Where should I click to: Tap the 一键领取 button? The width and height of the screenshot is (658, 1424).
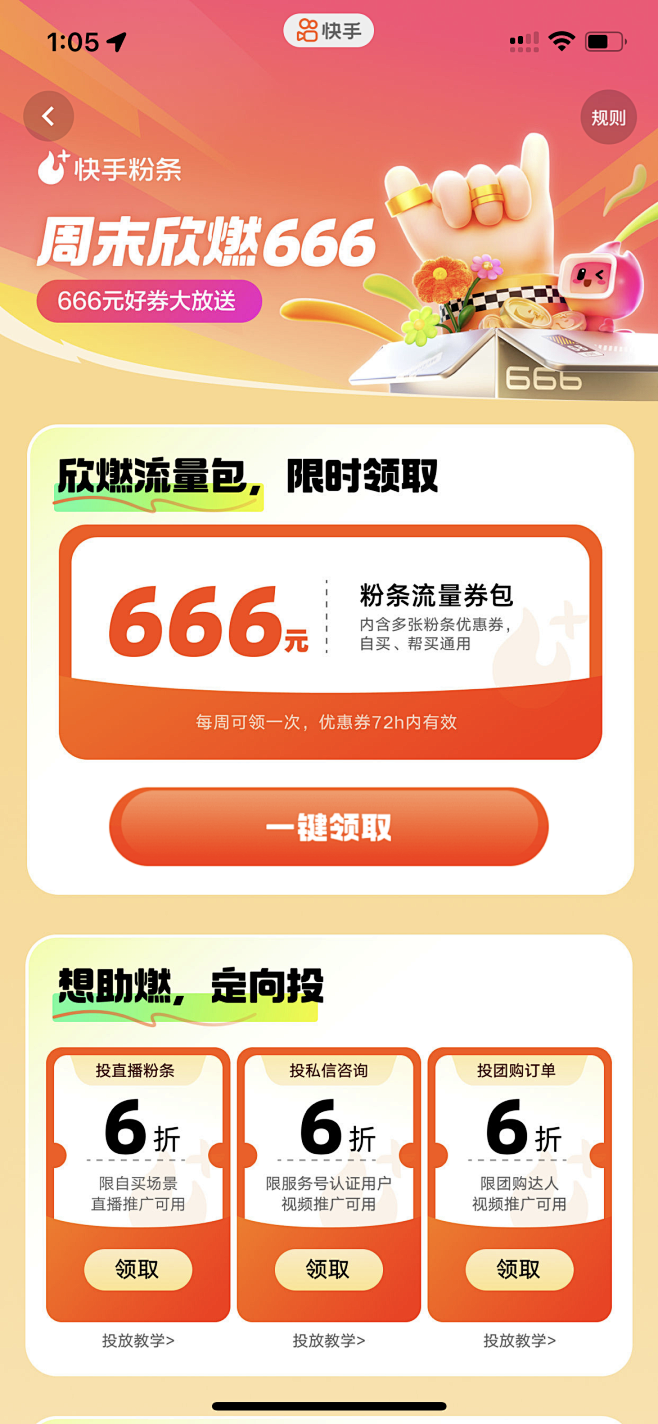coord(329,827)
